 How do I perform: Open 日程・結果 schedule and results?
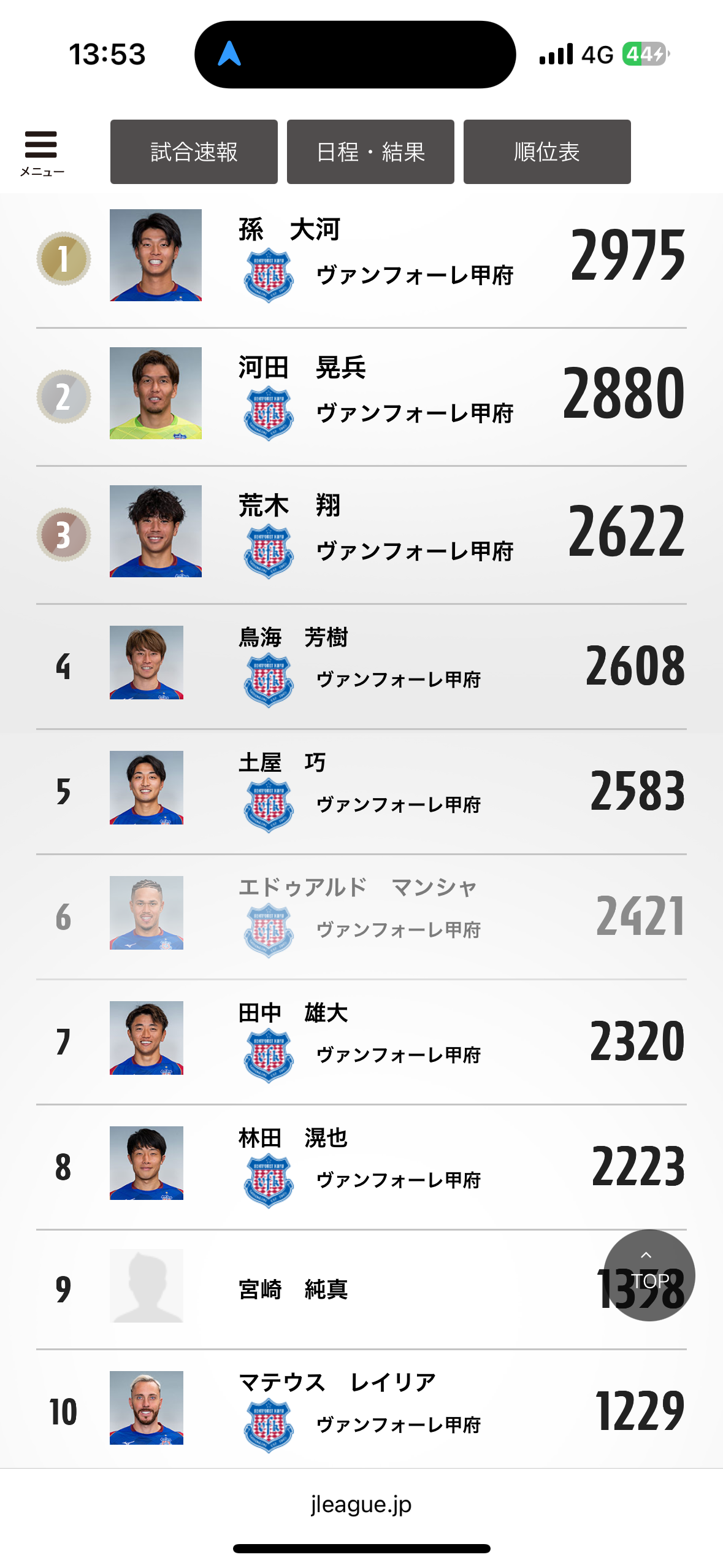[x=370, y=152]
